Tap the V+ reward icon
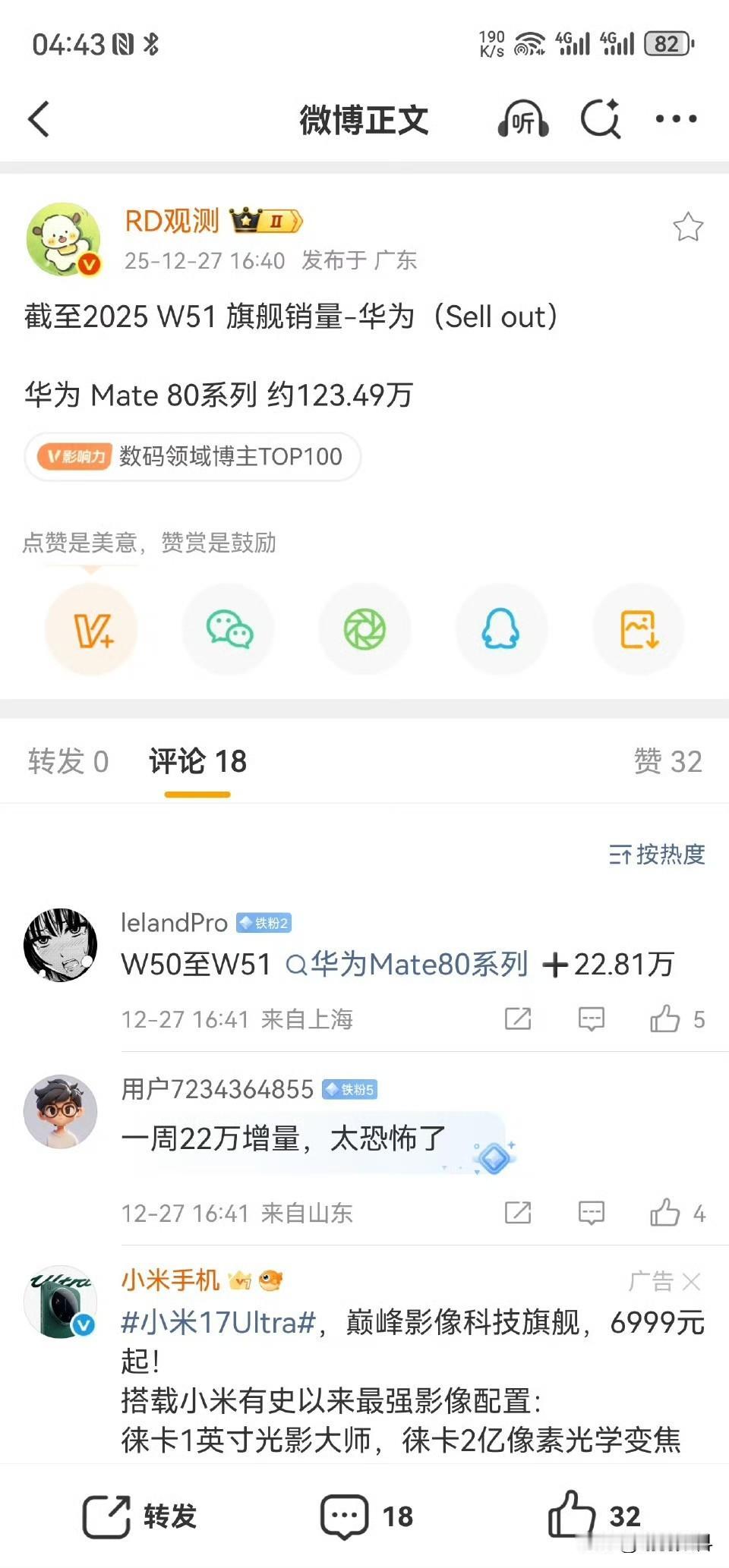 point(92,629)
